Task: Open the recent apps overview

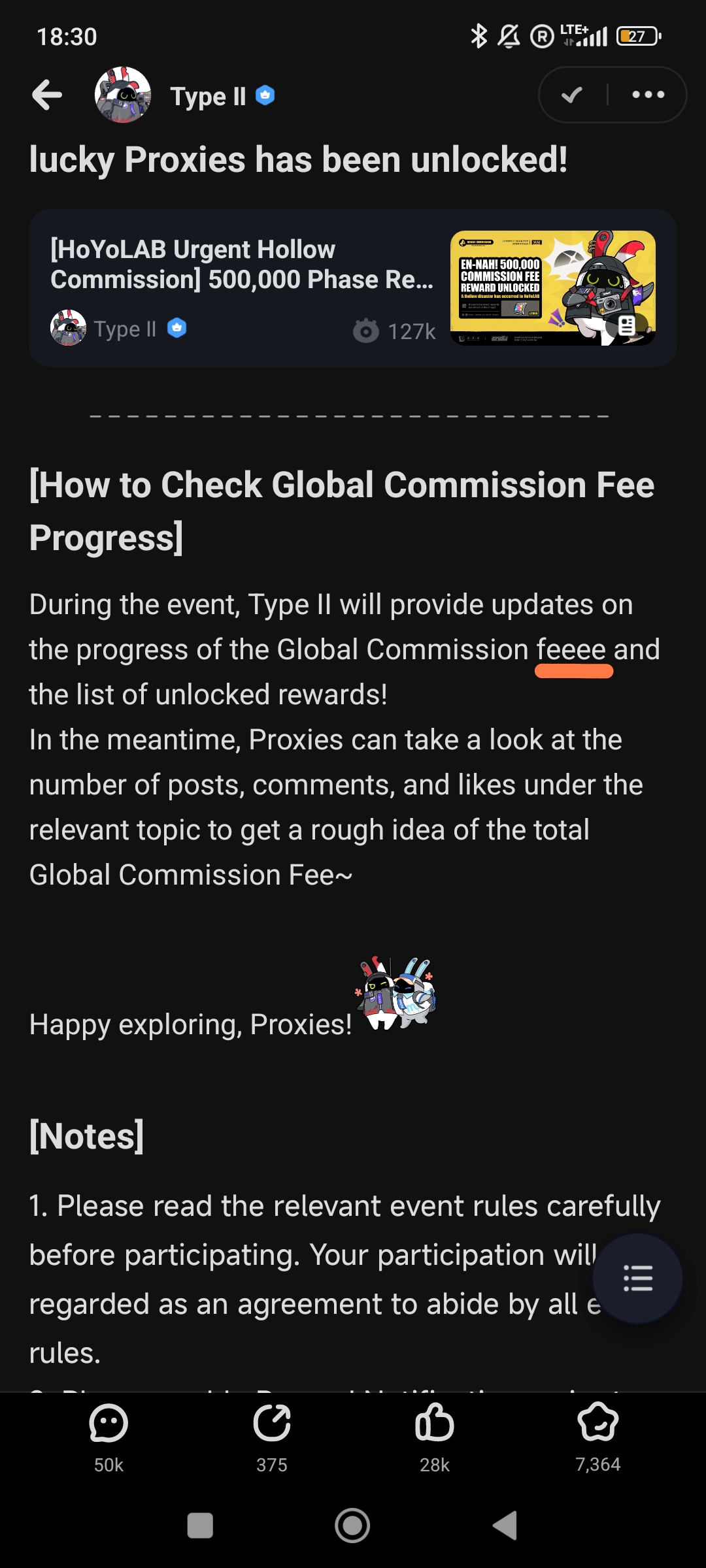Action: tap(200, 1526)
